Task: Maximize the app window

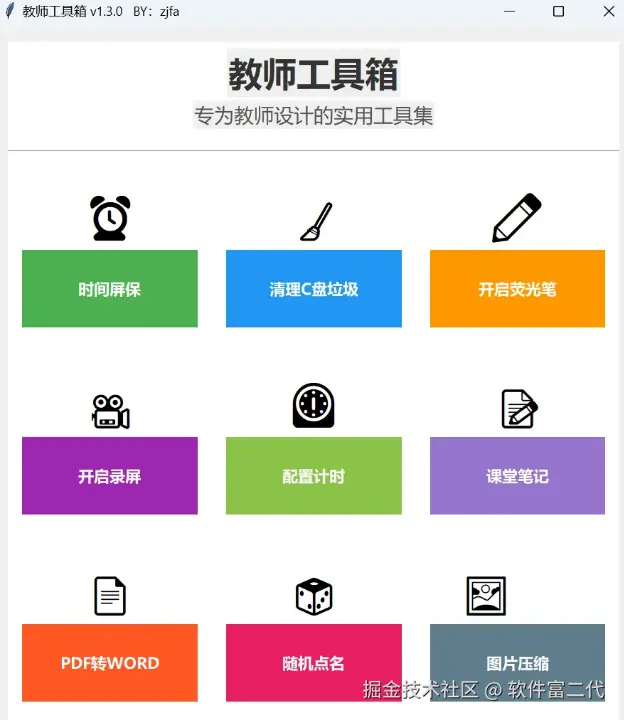Action: 558,12
